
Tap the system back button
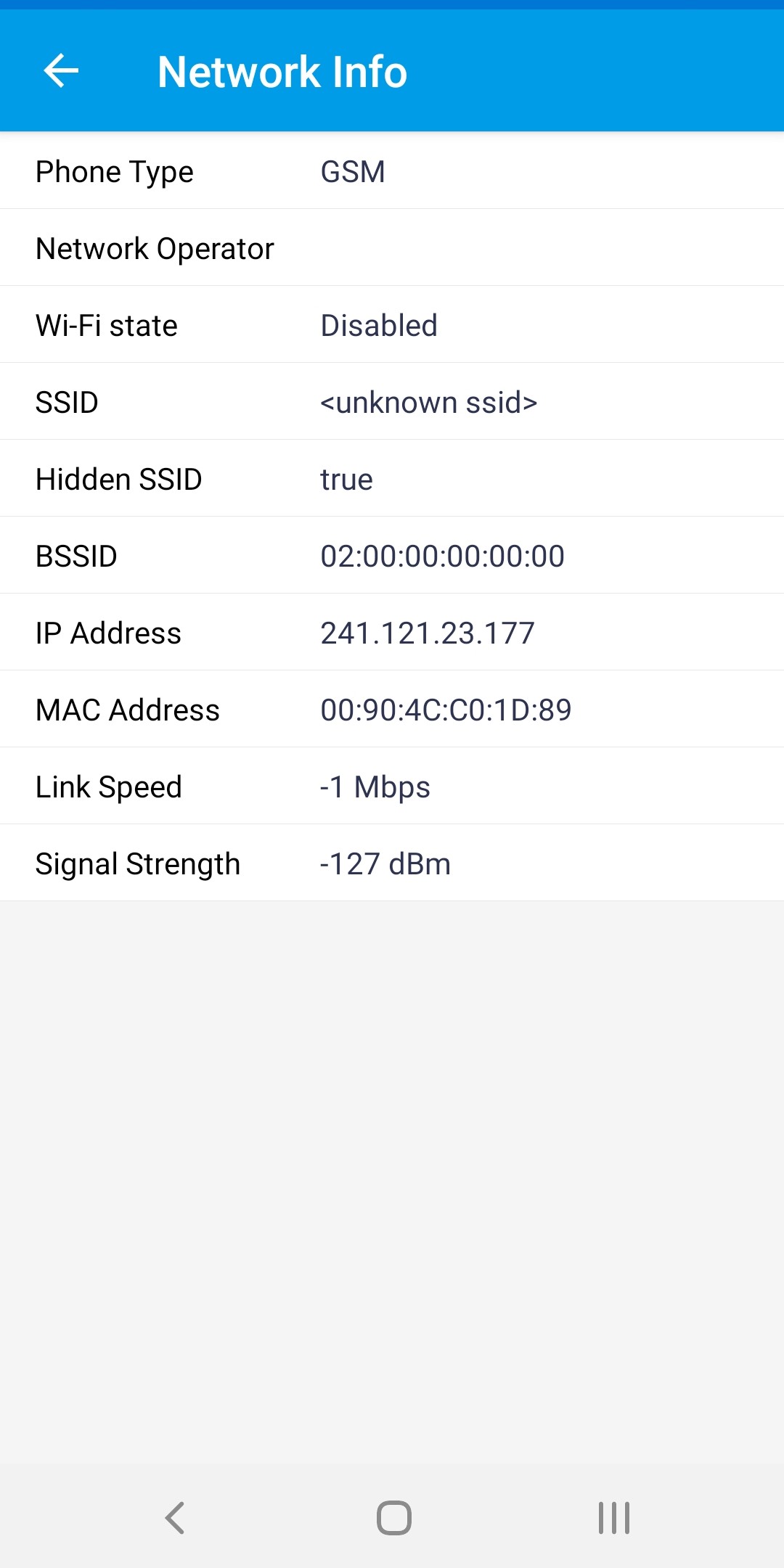175,1517
